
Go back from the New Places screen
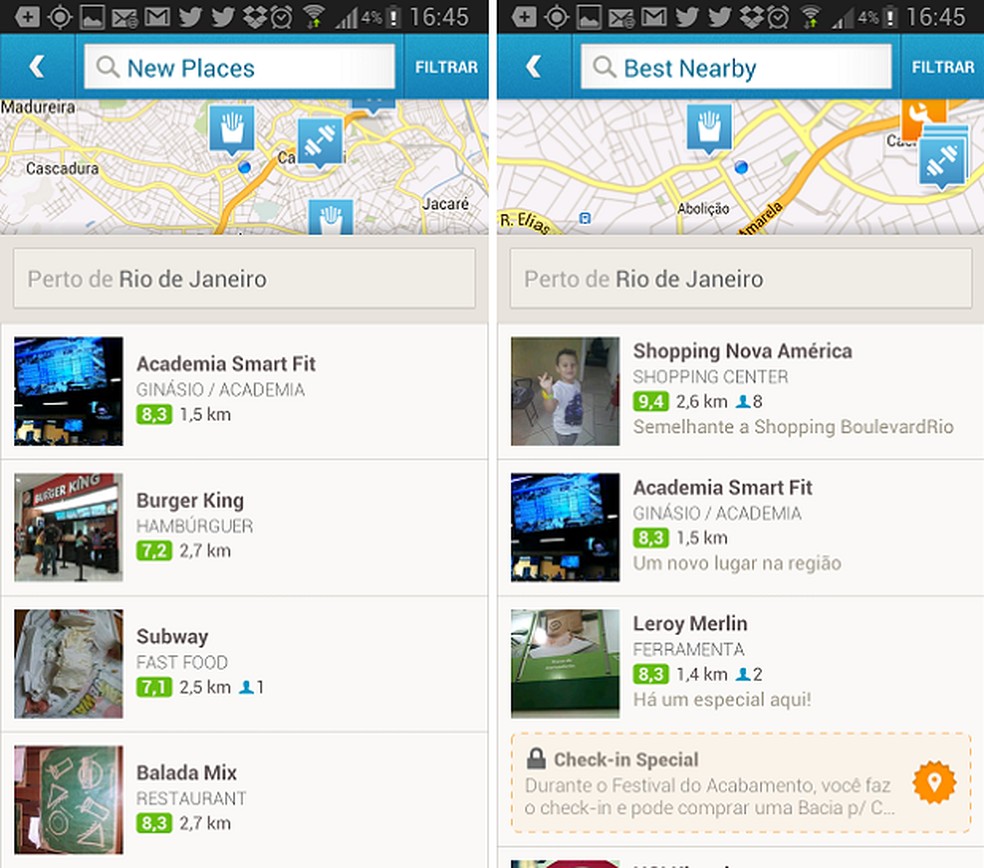37,67
